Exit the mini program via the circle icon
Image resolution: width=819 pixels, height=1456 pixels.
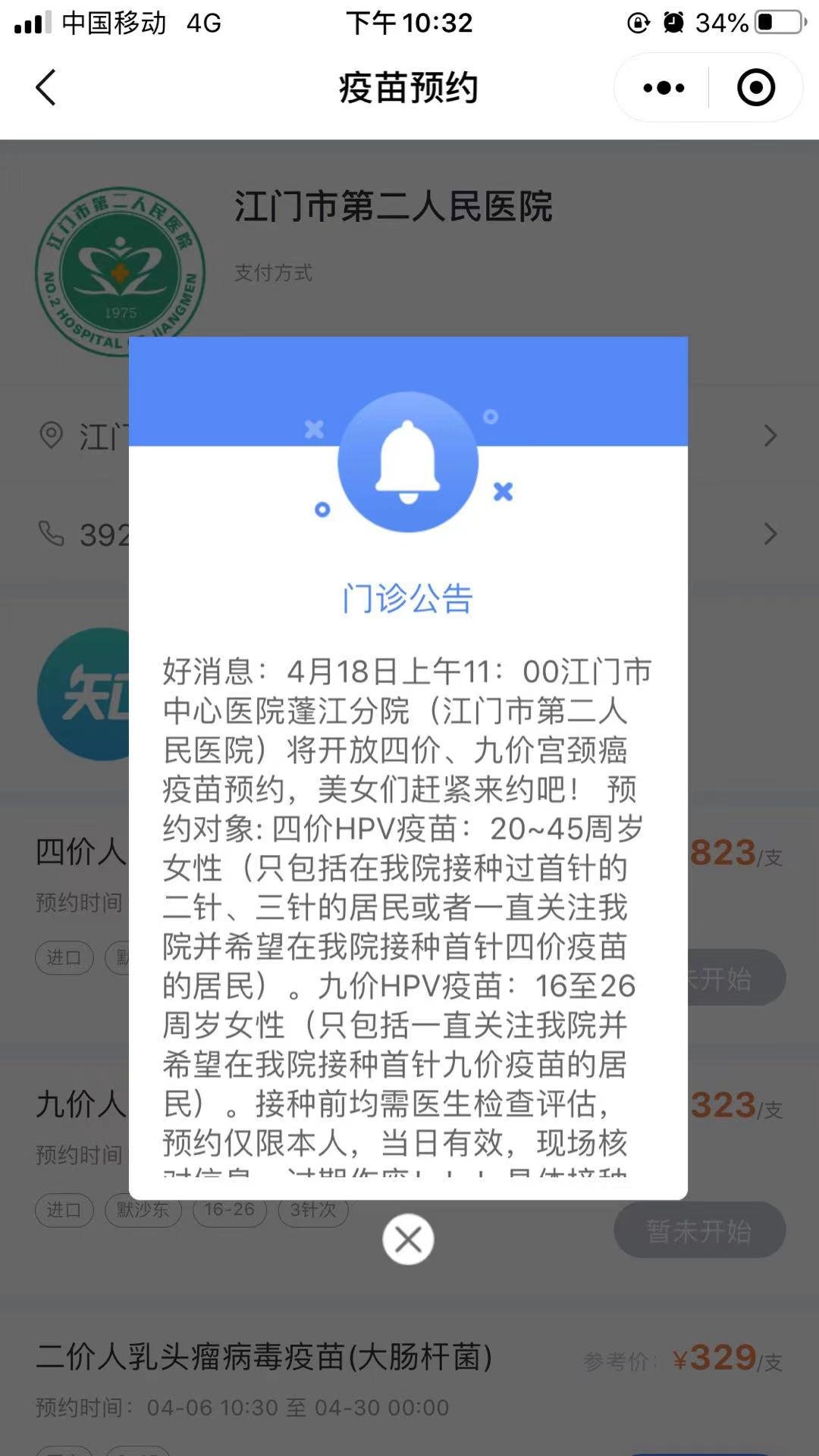[756, 88]
